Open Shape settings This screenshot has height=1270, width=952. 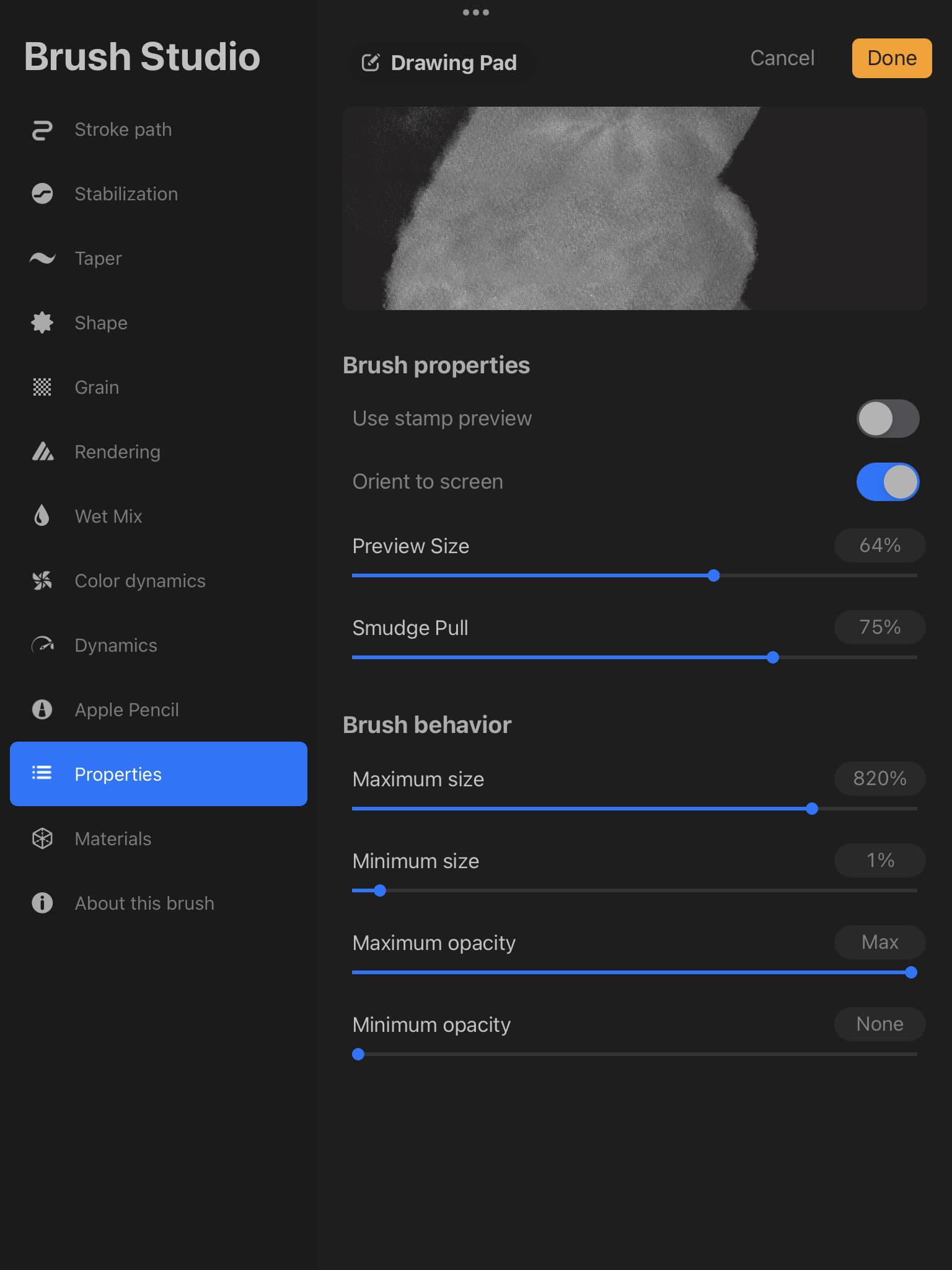pos(100,323)
